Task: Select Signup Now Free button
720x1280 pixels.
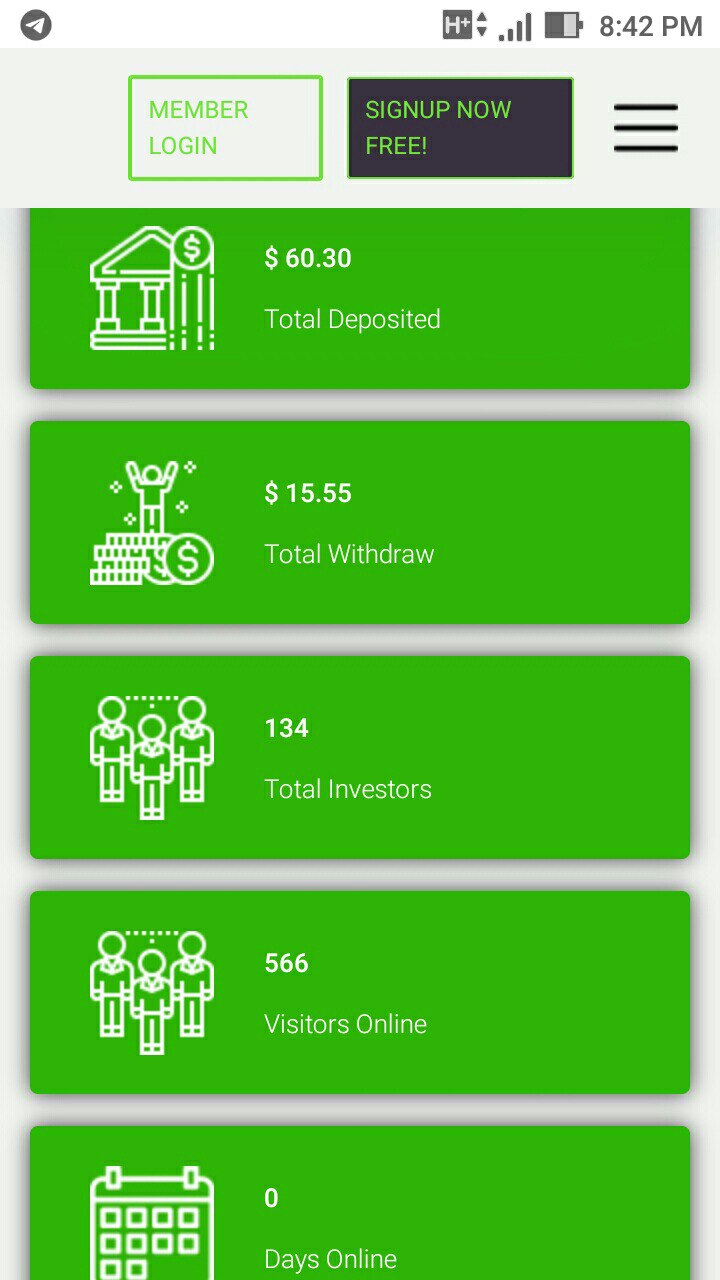Action: tap(460, 128)
